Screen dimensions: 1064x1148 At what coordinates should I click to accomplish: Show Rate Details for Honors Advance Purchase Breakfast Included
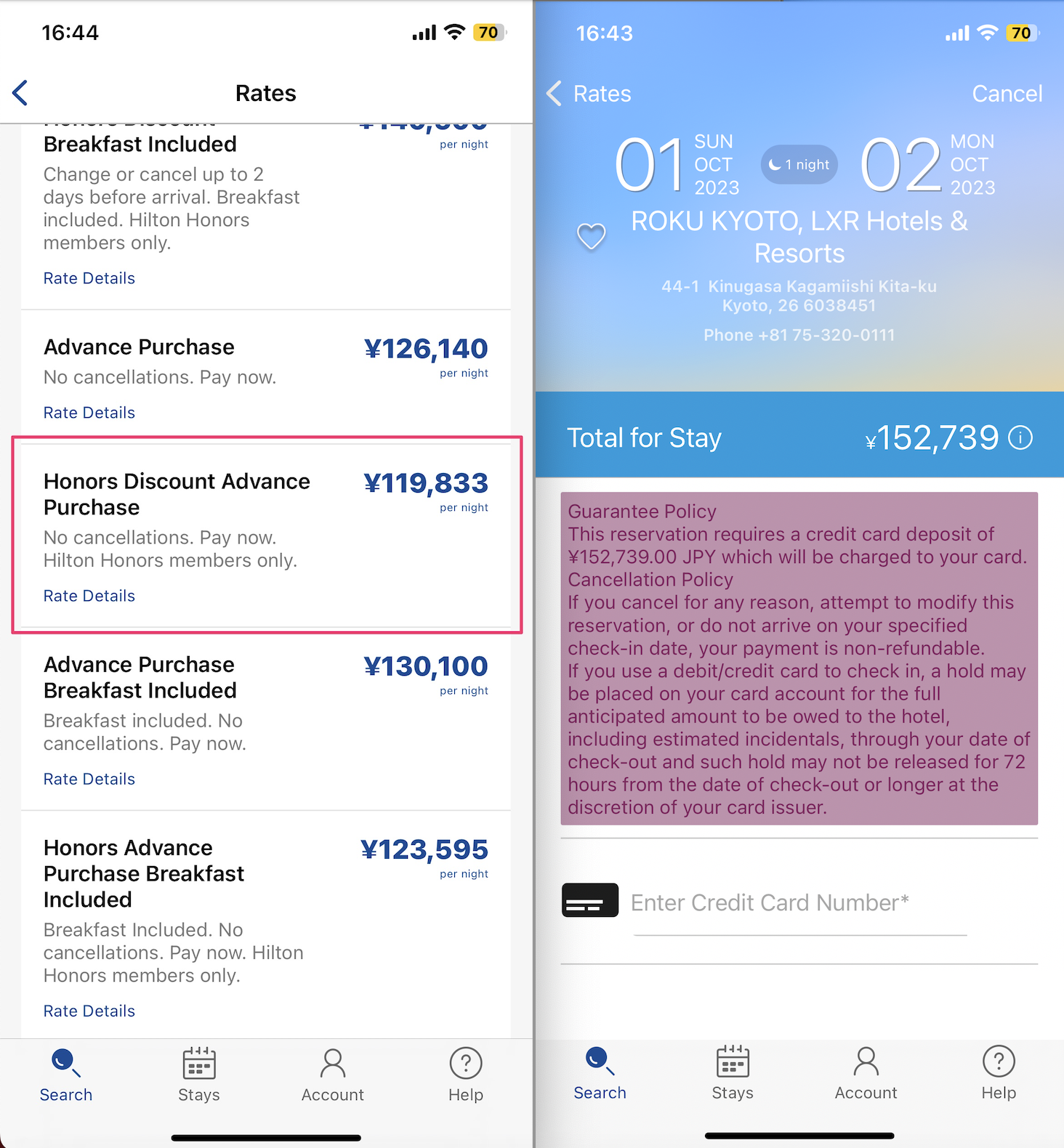click(x=89, y=1011)
